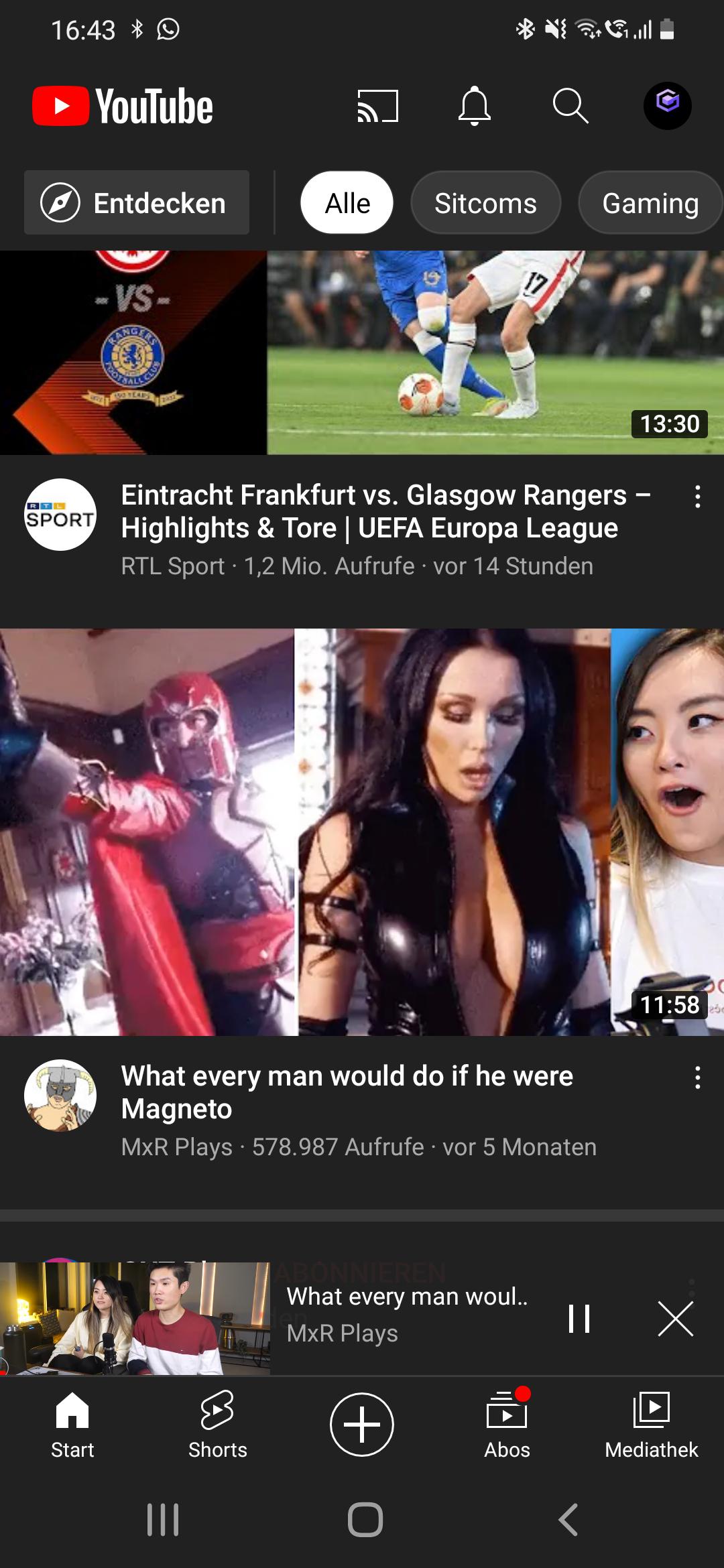
Task: Filter the feed by Sitcoms
Action: [485, 202]
